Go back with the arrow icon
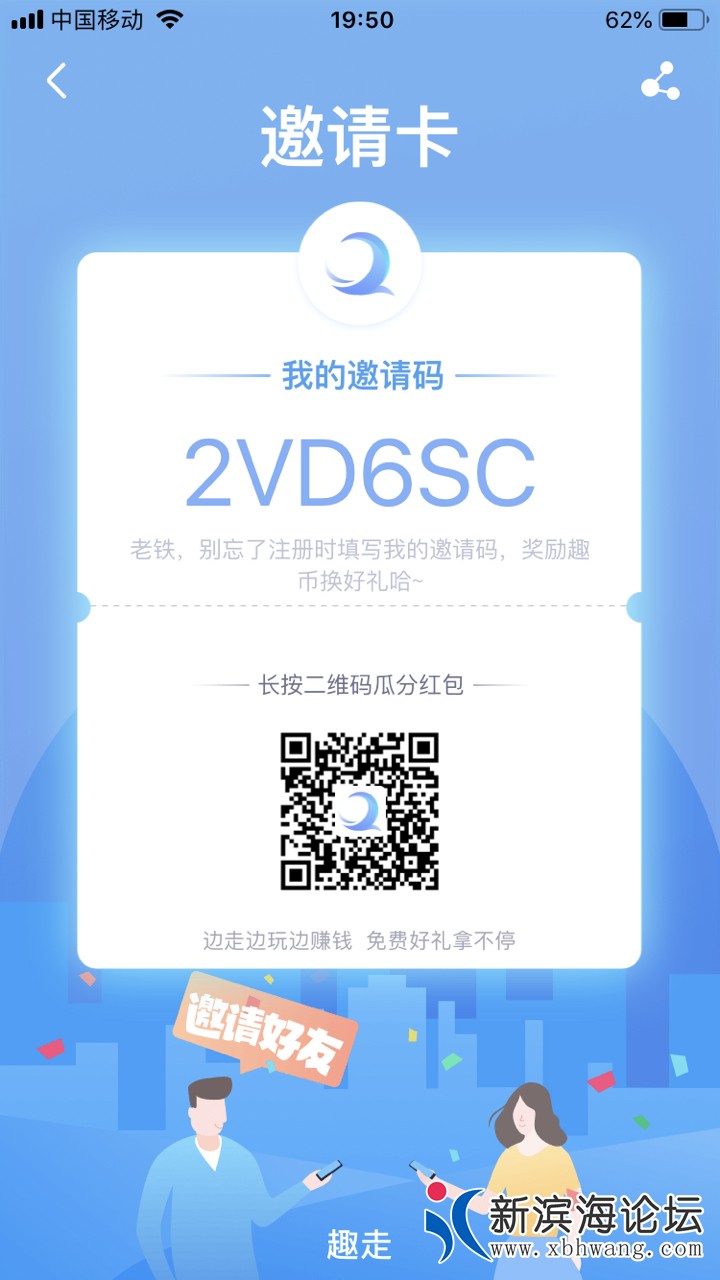The image size is (720, 1280). (57, 81)
